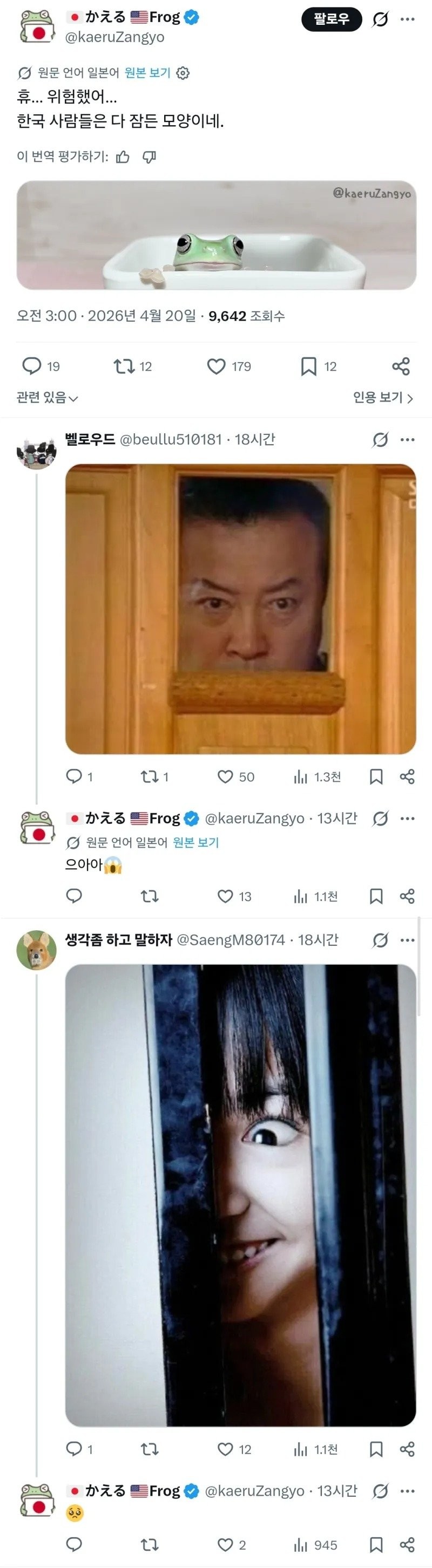
Task: Open overflow menu on the main post
Action: pyautogui.click(x=408, y=19)
